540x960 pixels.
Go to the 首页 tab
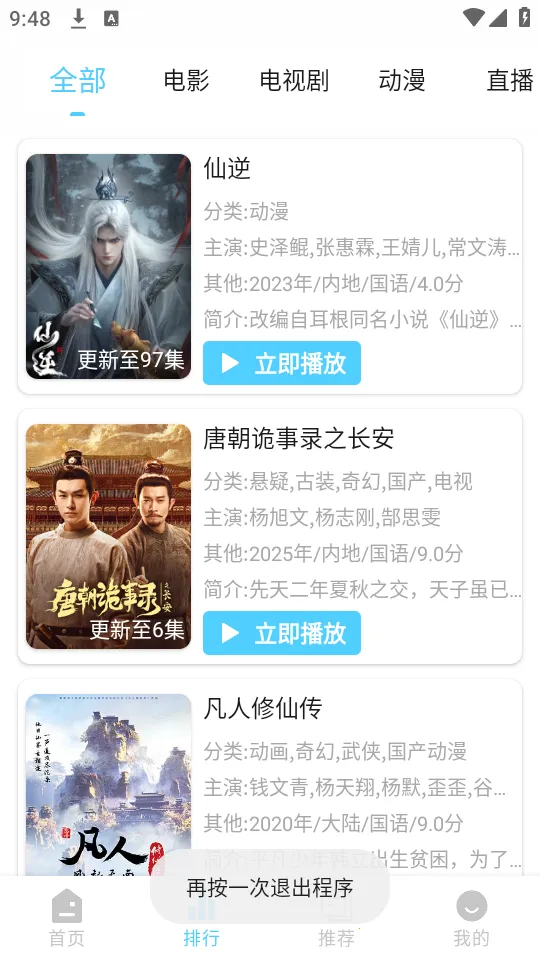pyautogui.click(x=67, y=918)
